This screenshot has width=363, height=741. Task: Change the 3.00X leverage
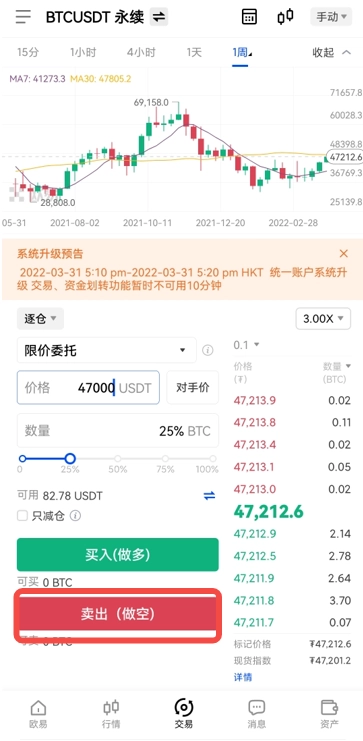(x=323, y=319)
